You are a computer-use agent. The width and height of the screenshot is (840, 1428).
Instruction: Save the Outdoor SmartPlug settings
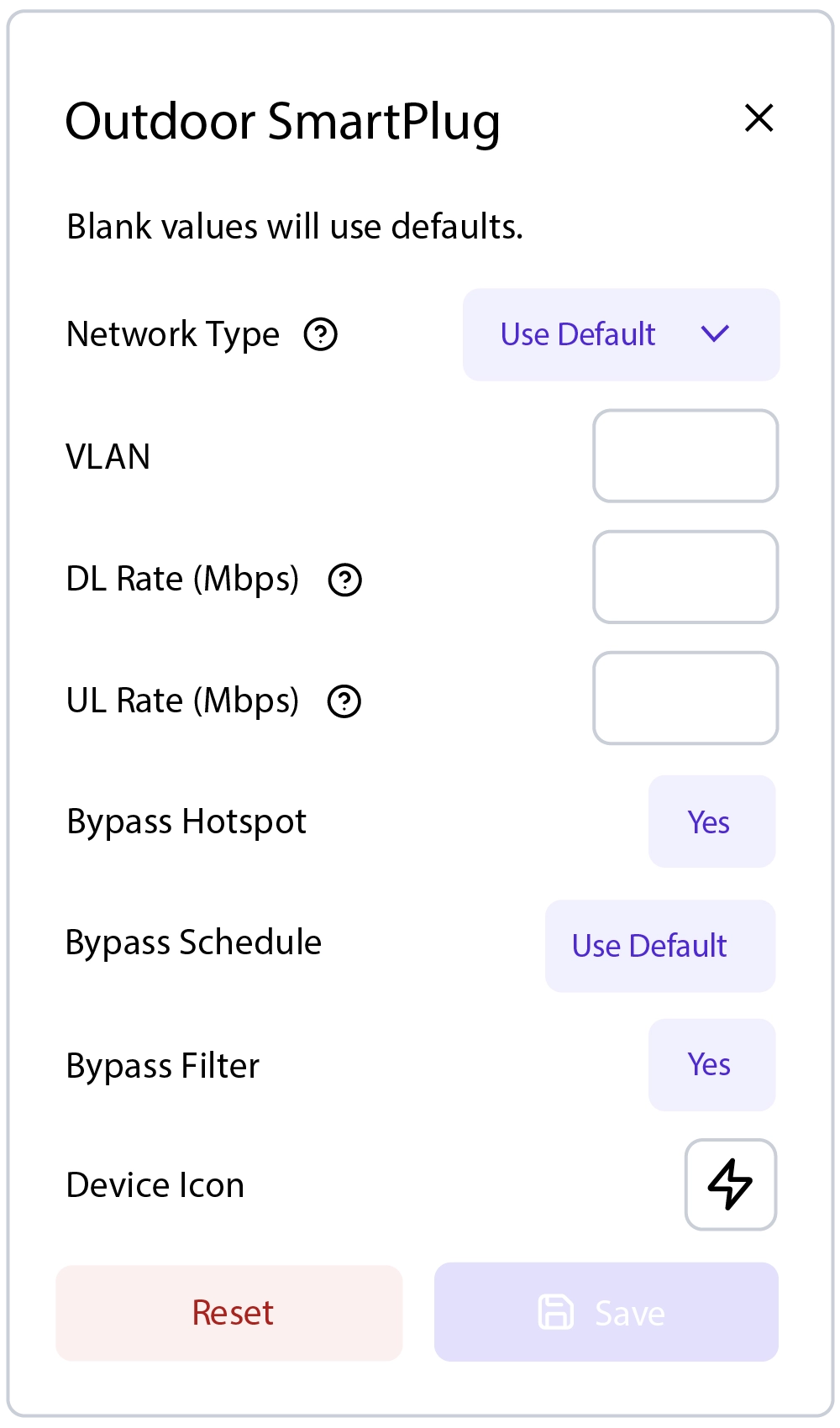606,1312
